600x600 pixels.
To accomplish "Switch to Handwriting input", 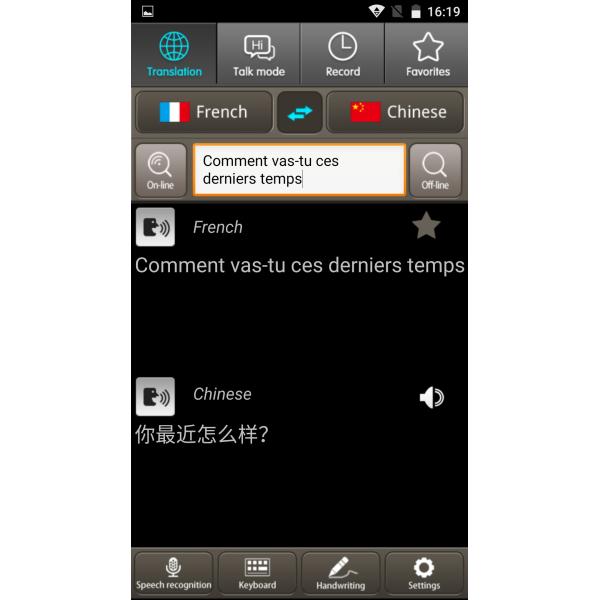I will coord(341,573).
